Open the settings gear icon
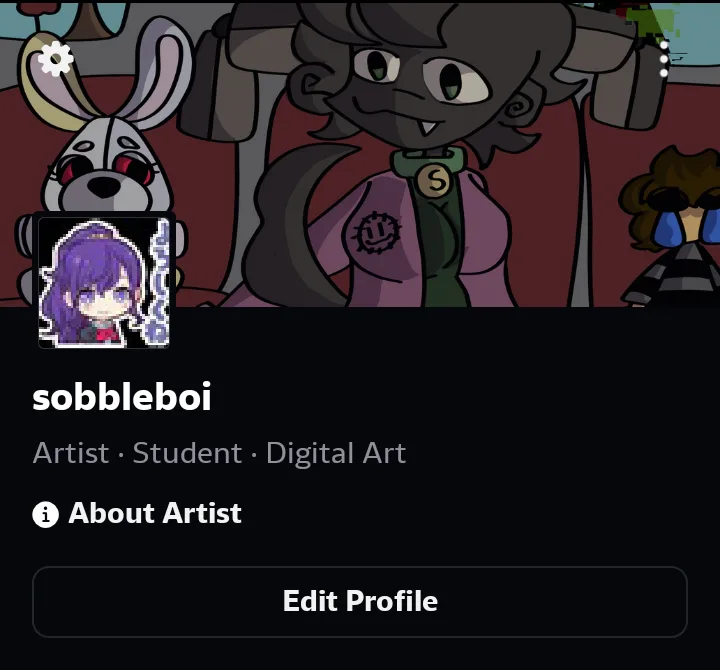This screenshot has height=670, width=720. tap(56, 59)
